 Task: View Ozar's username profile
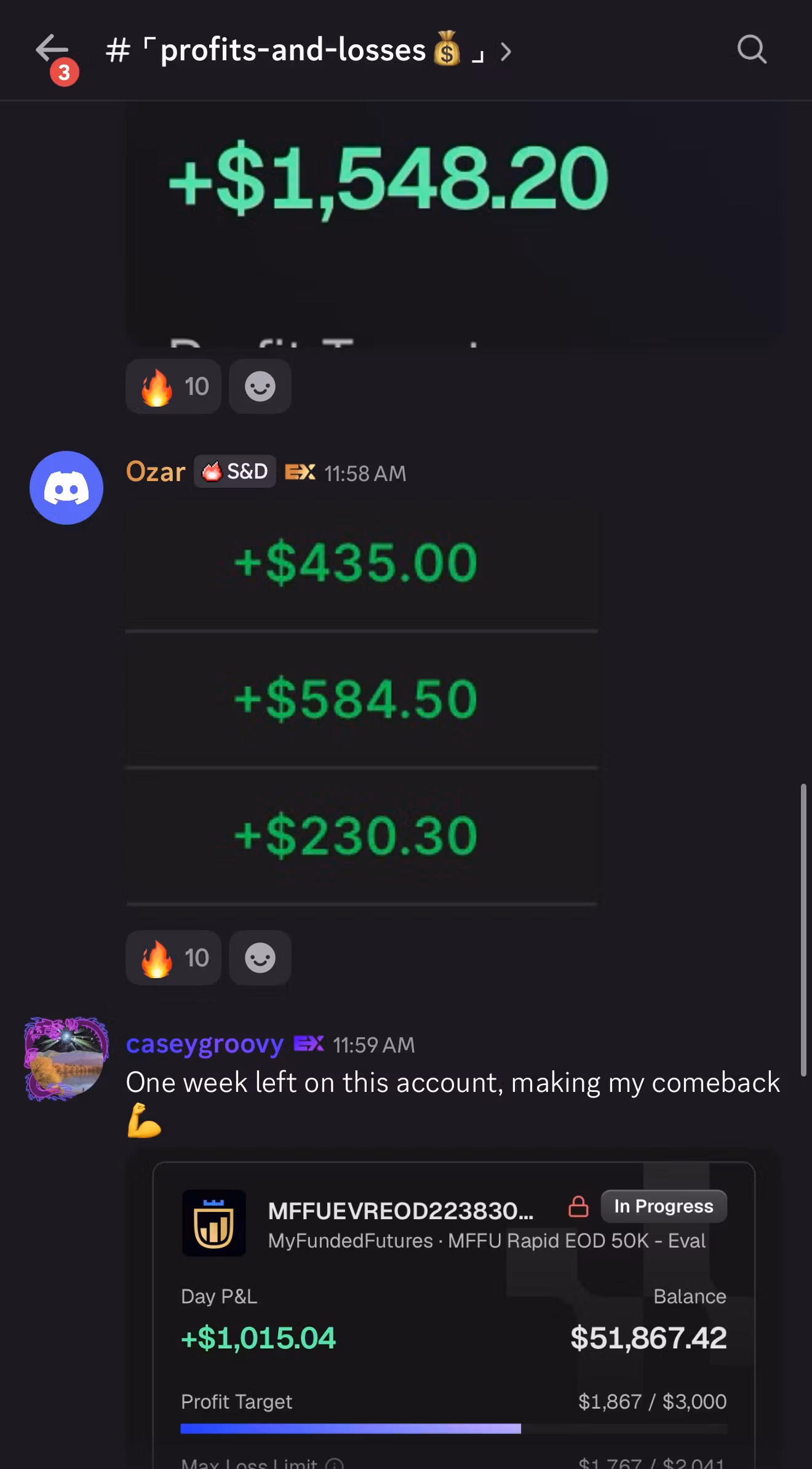[x=156, y=472]
